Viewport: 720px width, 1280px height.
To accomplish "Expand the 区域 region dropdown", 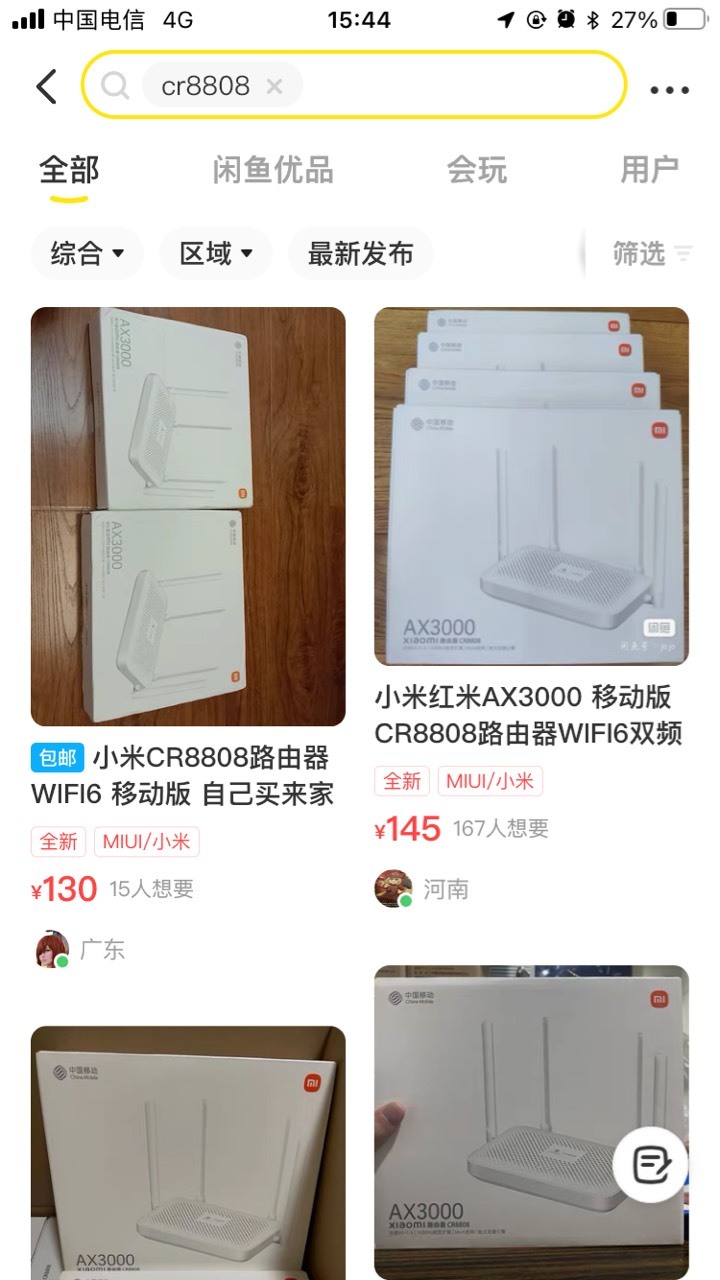I will [216, 253].
